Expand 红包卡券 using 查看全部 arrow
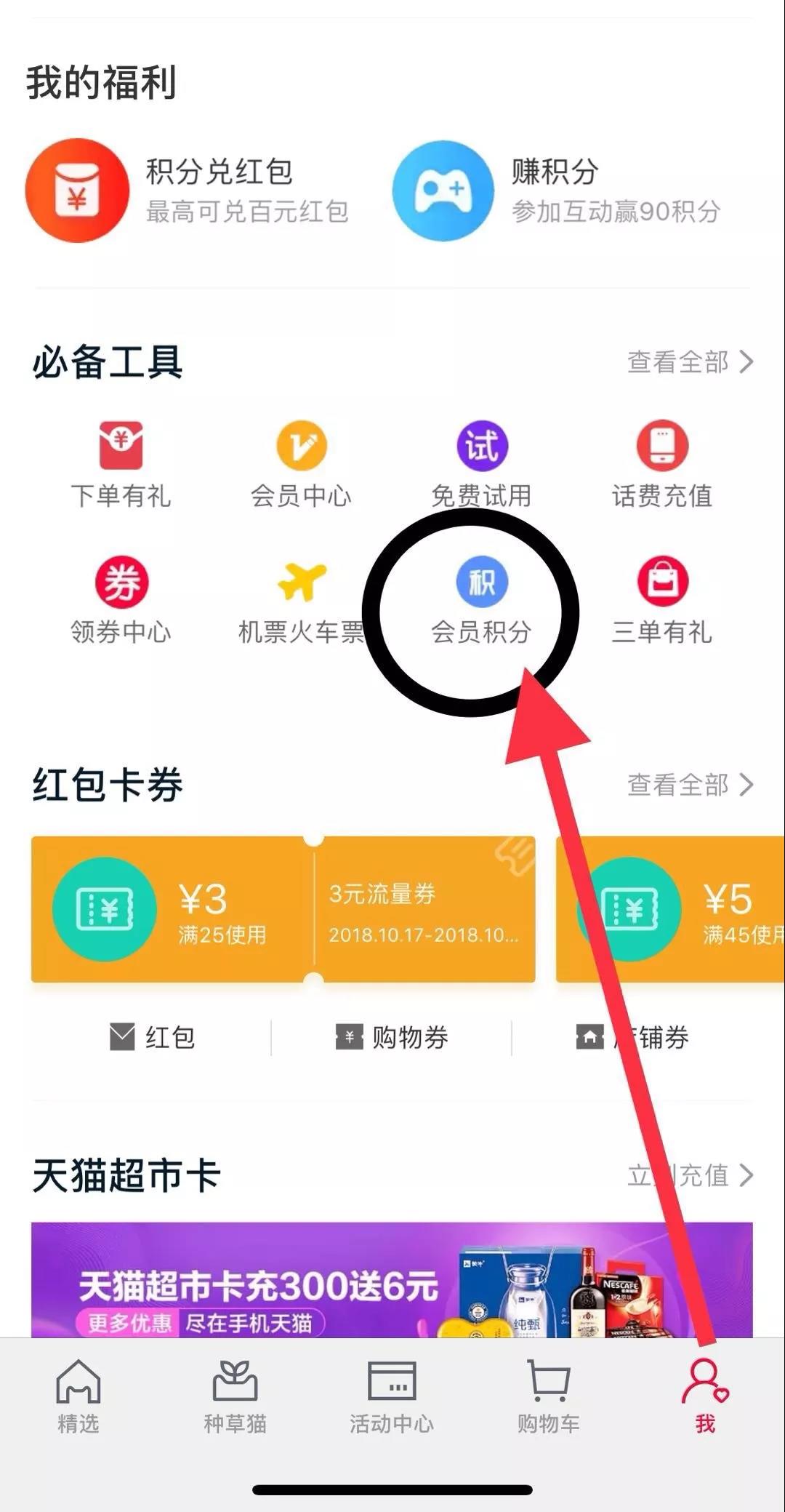 pyautogui.click(x=689, y=785)
